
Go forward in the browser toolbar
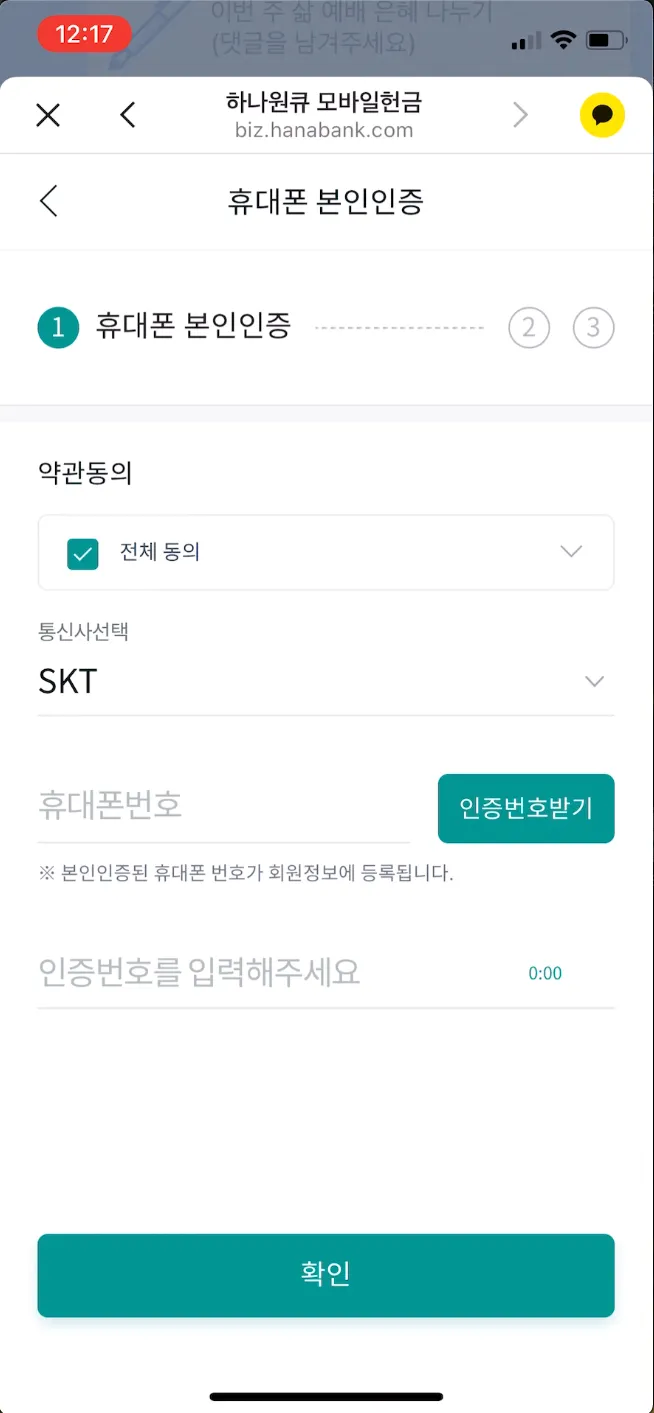[520, 115]
